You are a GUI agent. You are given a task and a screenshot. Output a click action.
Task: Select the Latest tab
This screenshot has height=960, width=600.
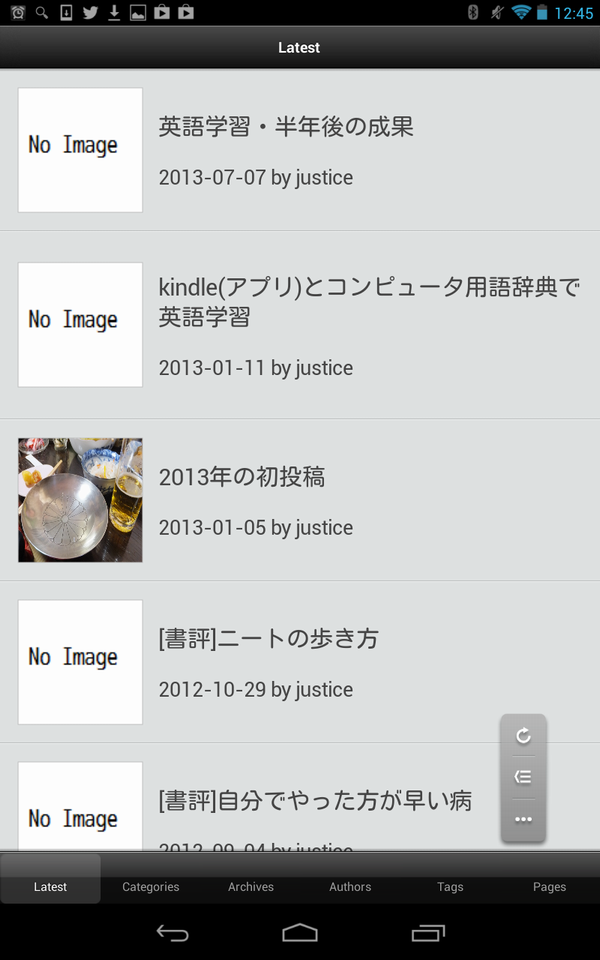[x=50, y=886]
